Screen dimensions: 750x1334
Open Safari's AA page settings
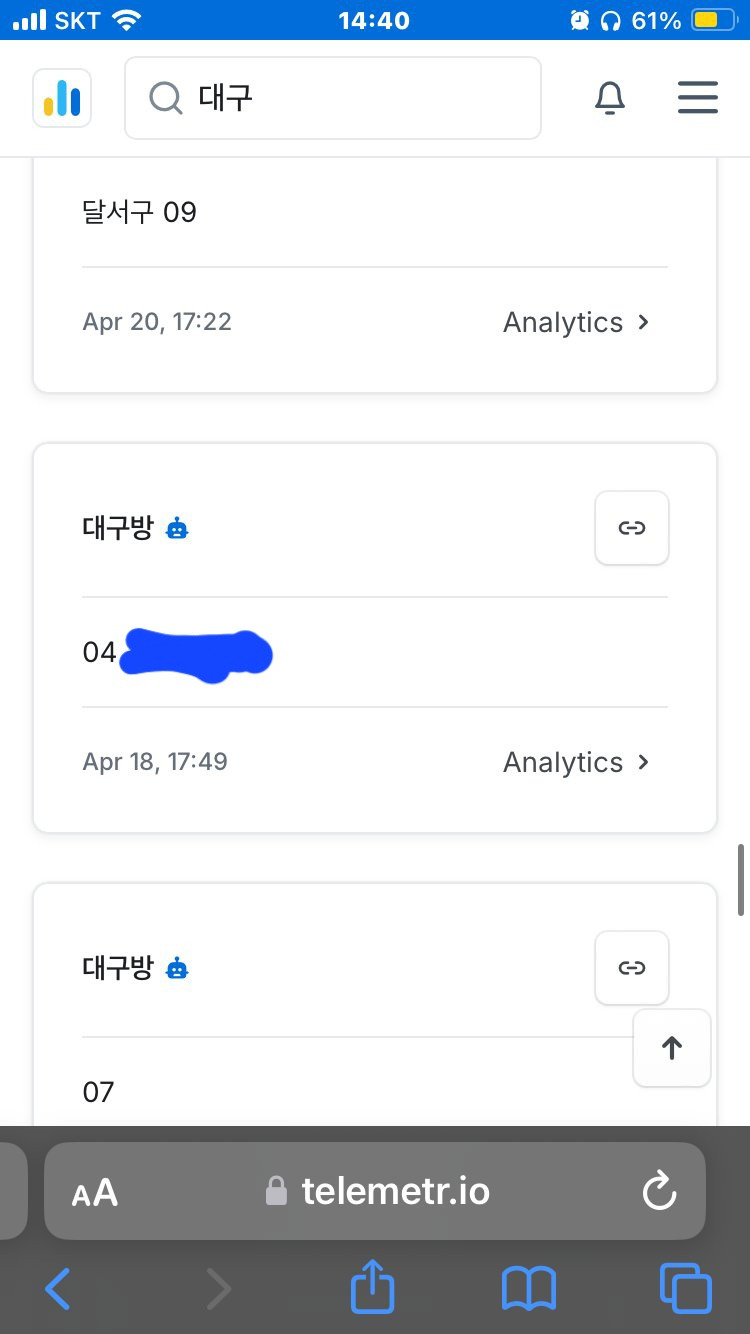pyautogui.click(x=95, y=1192)
